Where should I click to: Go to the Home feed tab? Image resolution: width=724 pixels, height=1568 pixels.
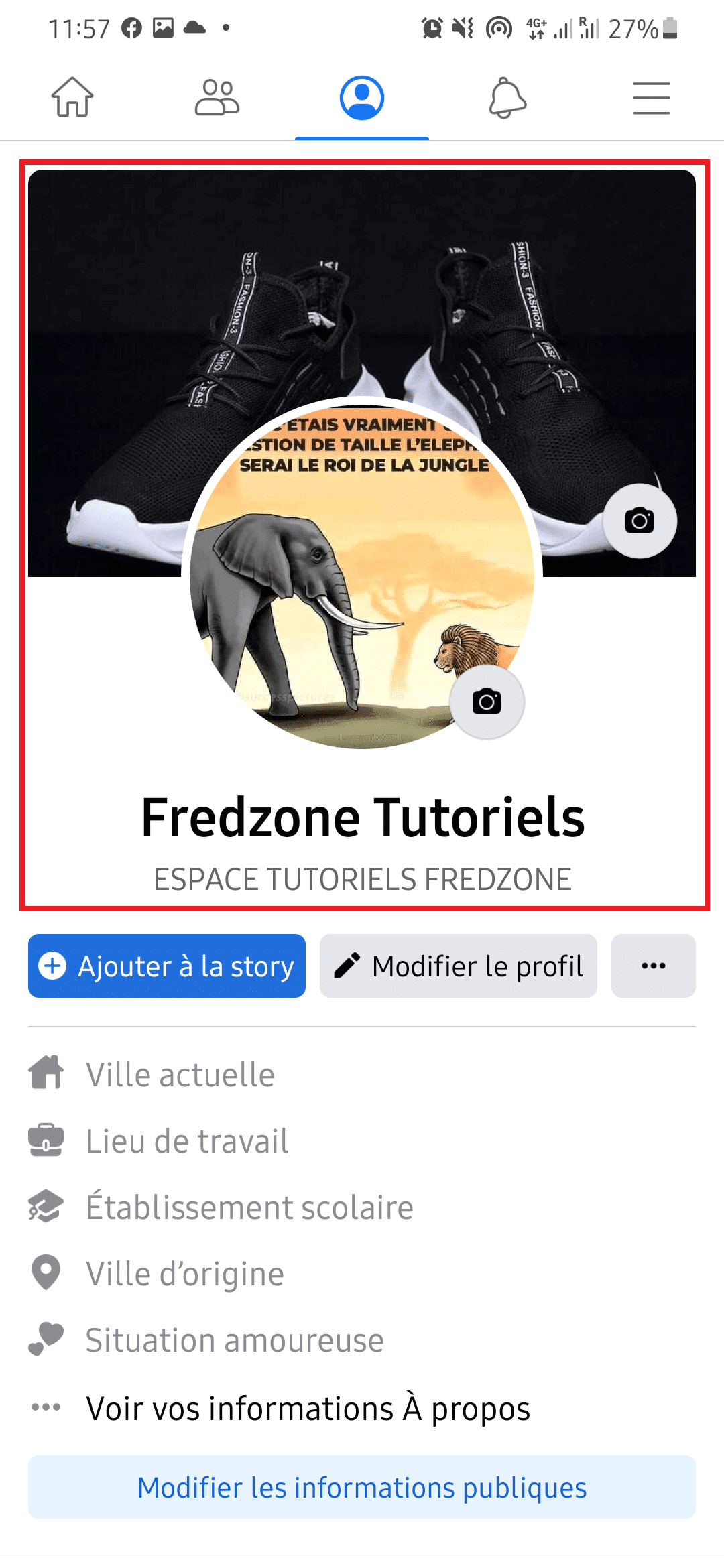point(72,98)
